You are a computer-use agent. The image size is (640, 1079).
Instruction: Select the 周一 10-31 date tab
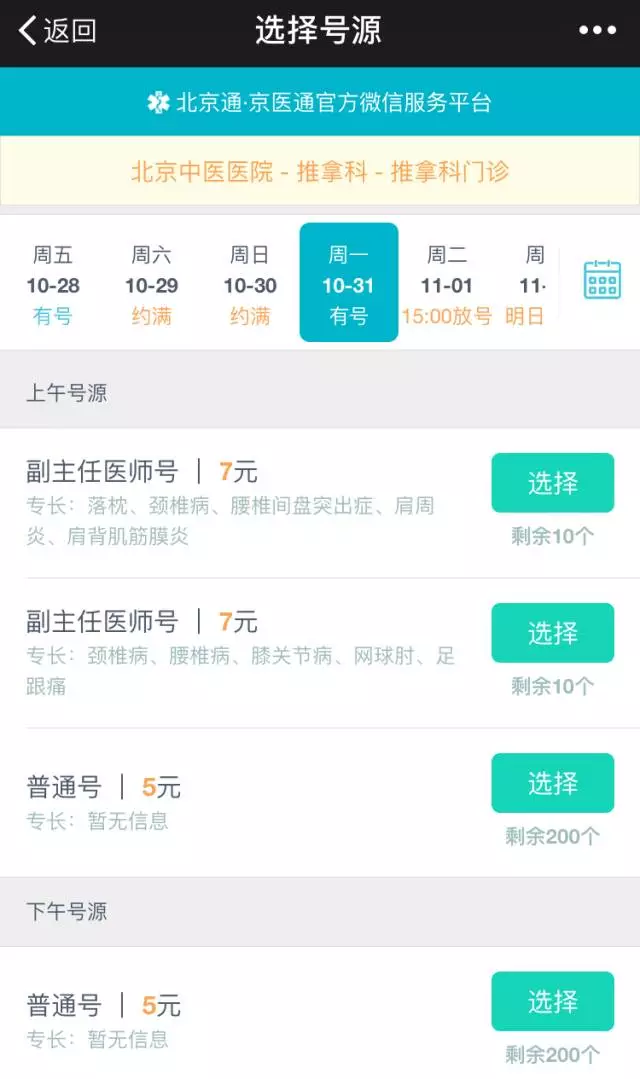349,282
